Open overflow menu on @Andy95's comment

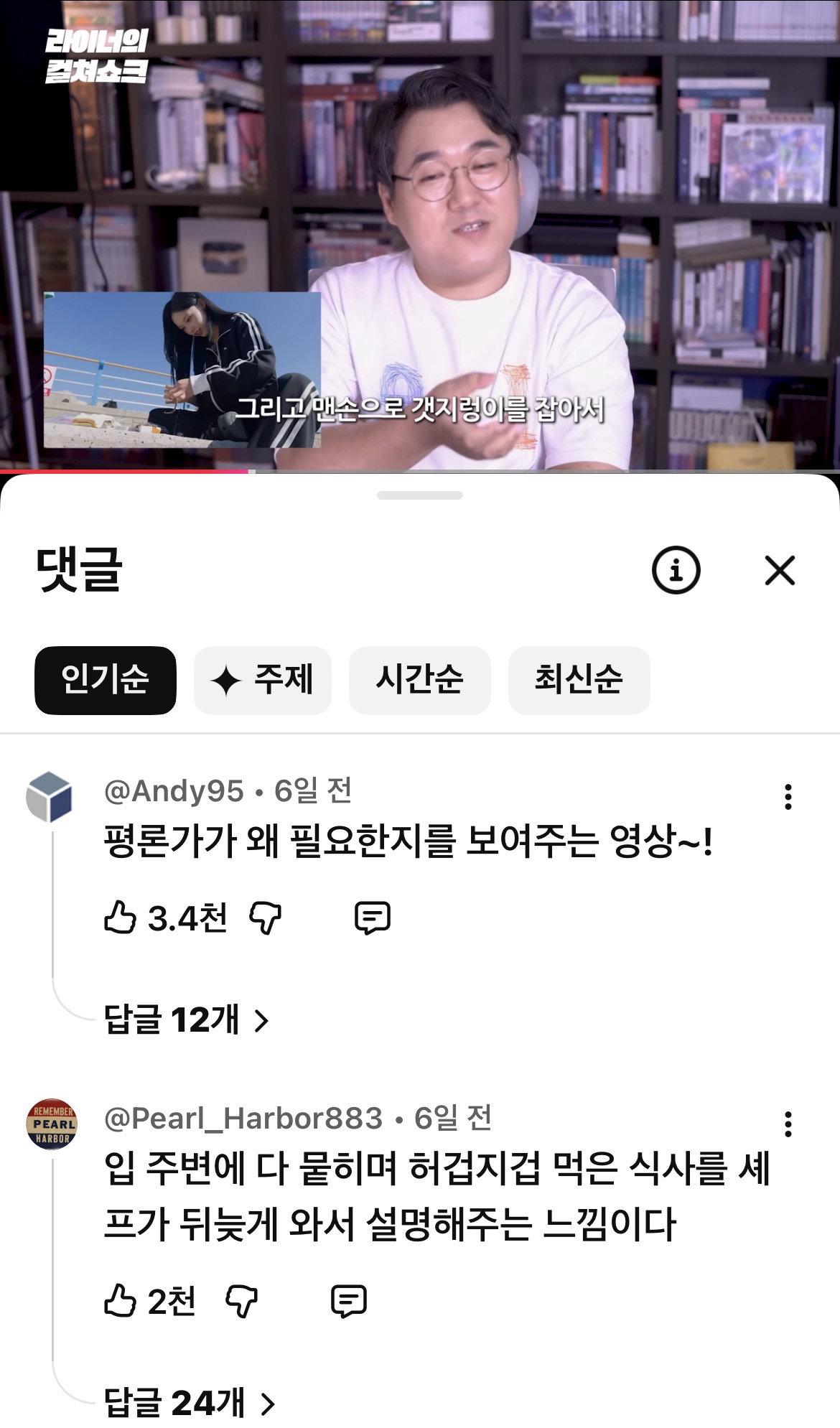[x=788, y=797]
